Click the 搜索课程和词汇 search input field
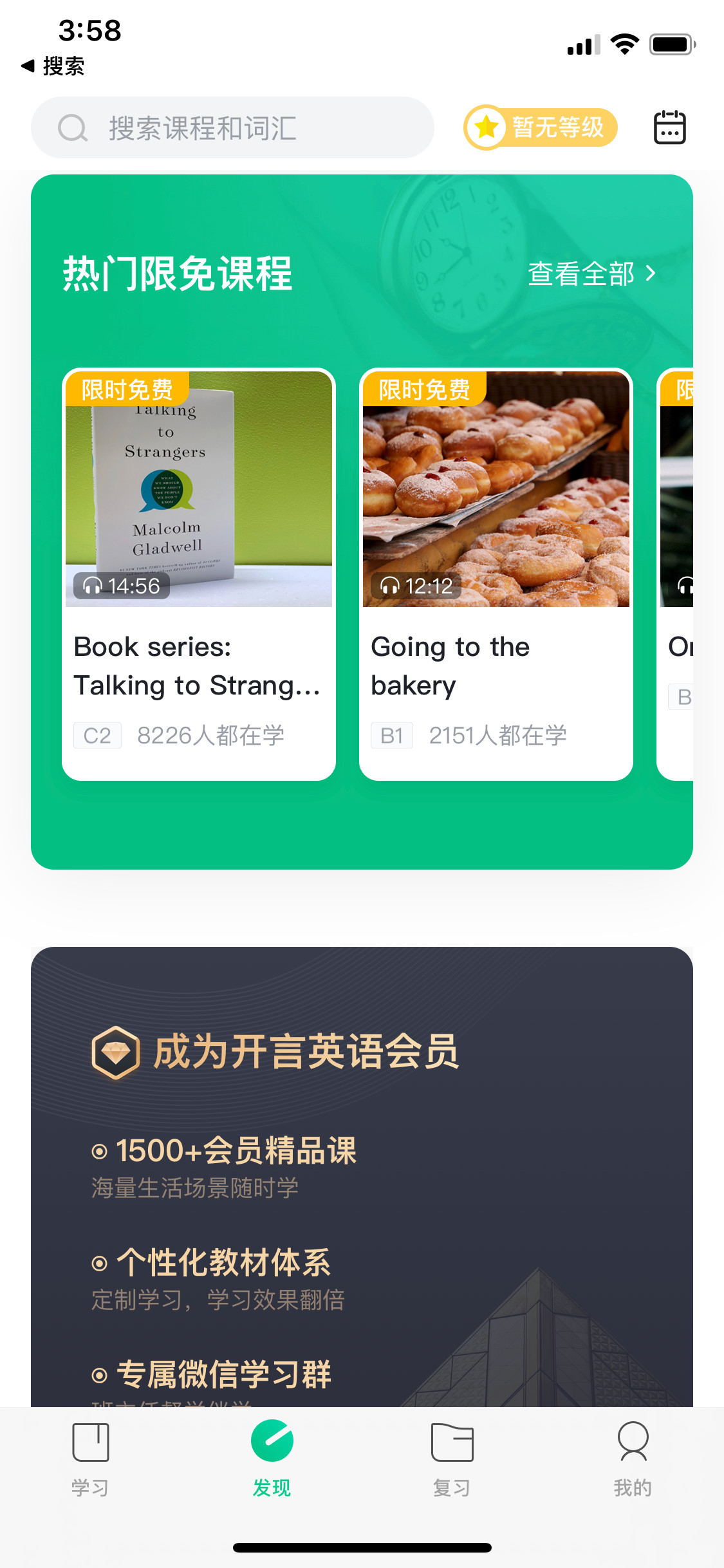Screen dimensions: 724x1568 point(232,127)
